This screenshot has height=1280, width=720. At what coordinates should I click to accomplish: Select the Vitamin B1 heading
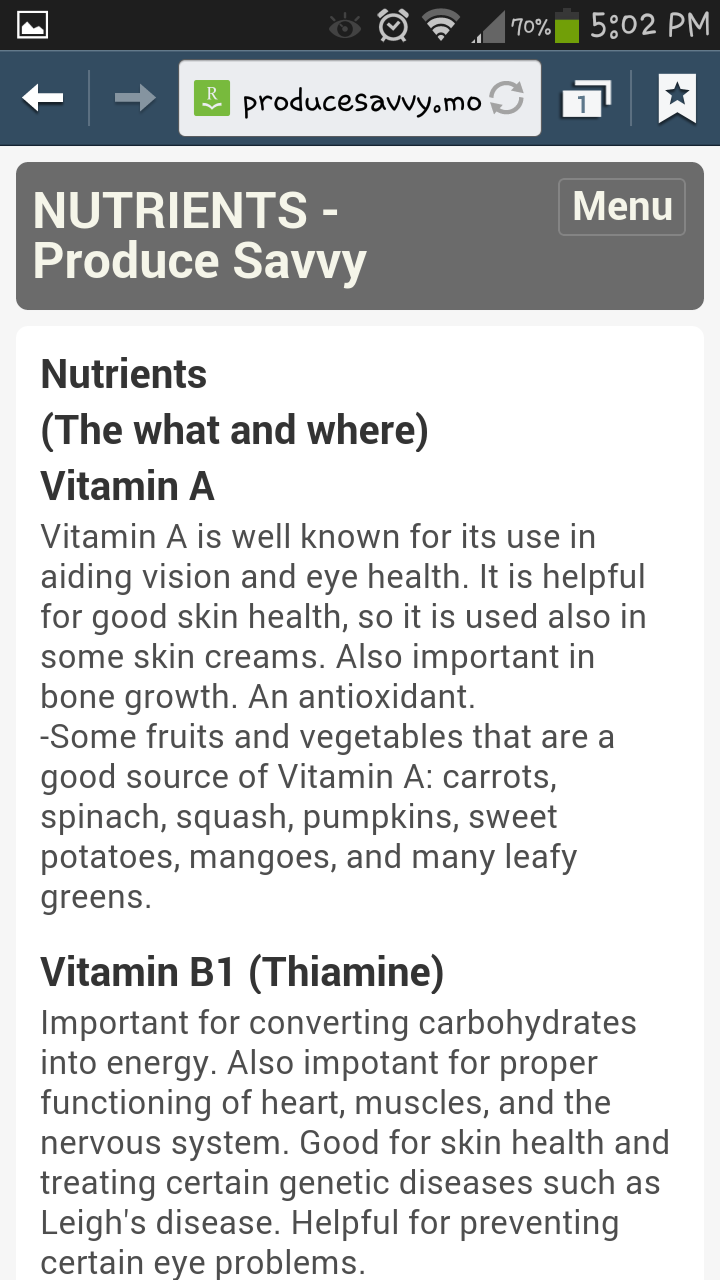(x=240, y=971)
